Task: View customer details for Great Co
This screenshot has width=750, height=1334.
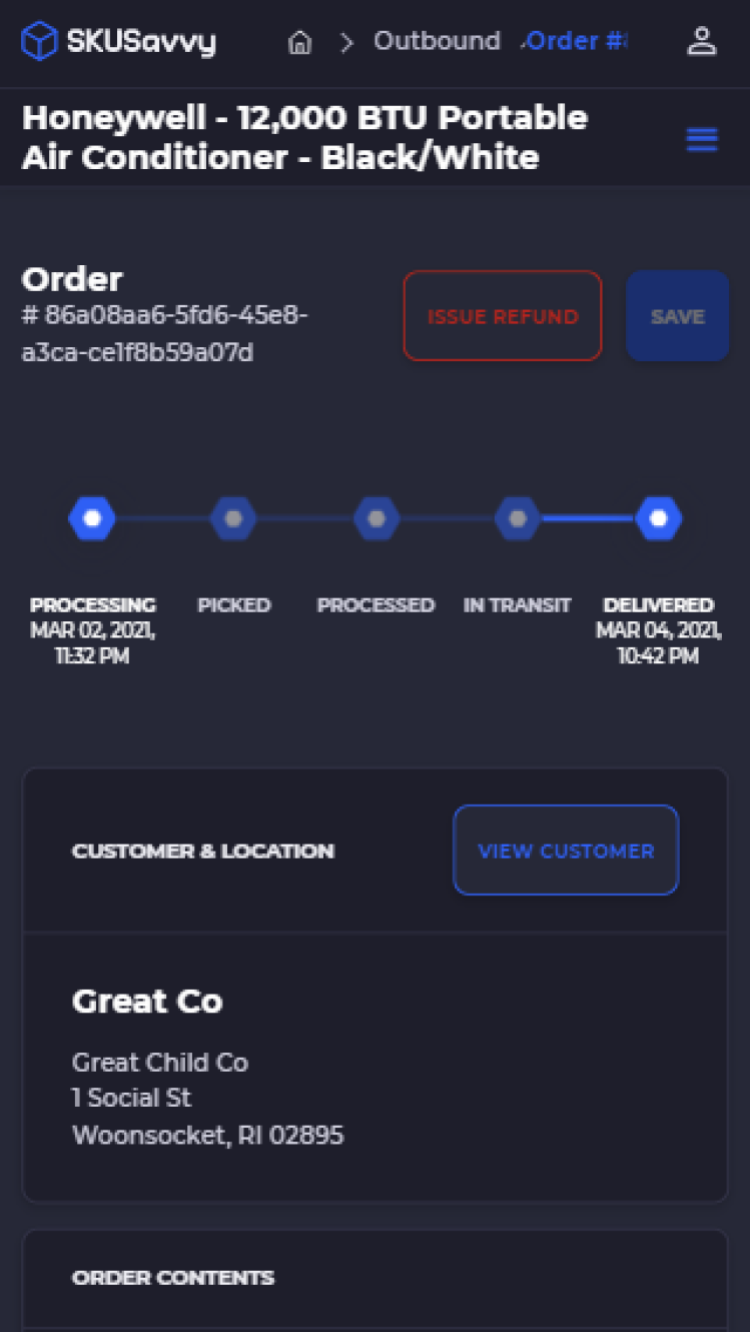Action: click(x=566, y=850)
